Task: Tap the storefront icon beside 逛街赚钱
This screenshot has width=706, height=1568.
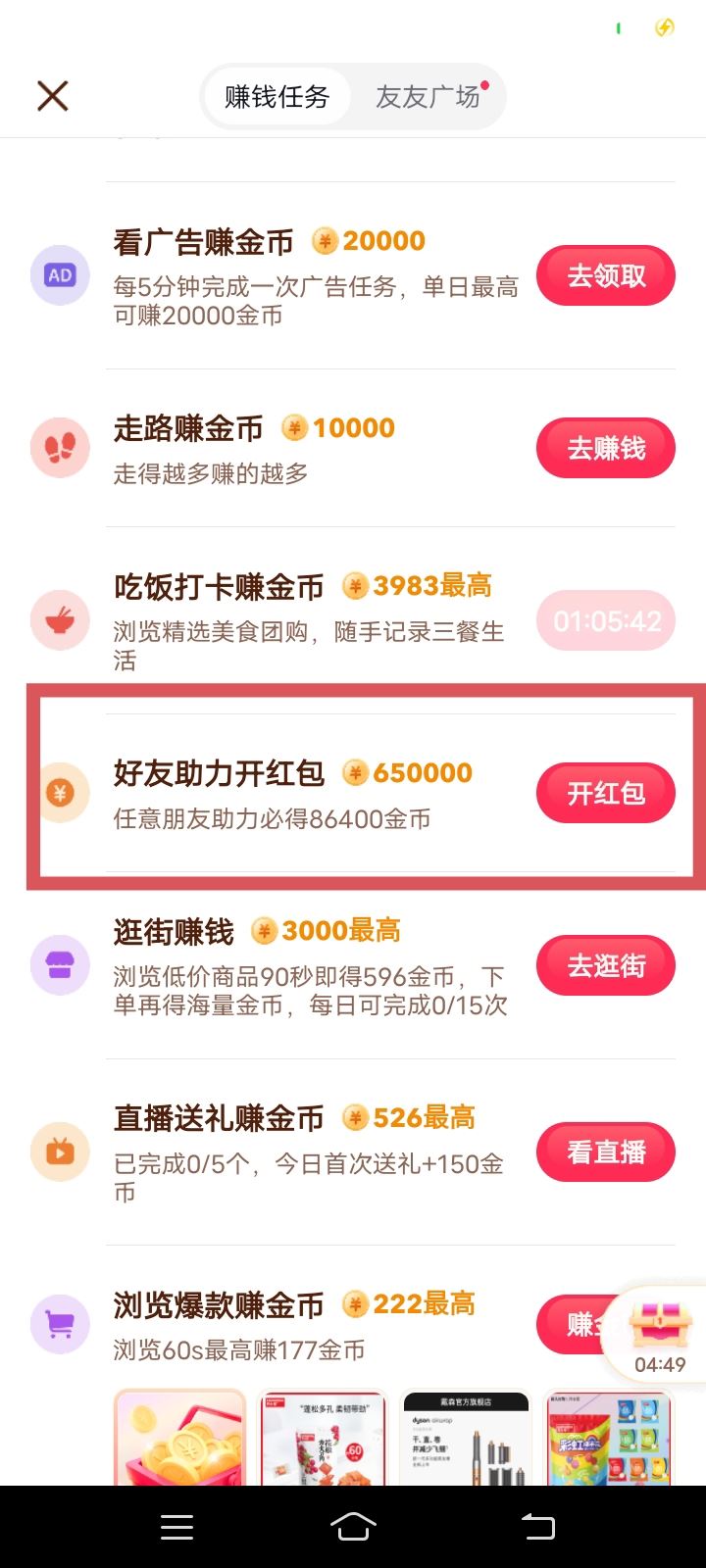Action: tap(60, 964)
